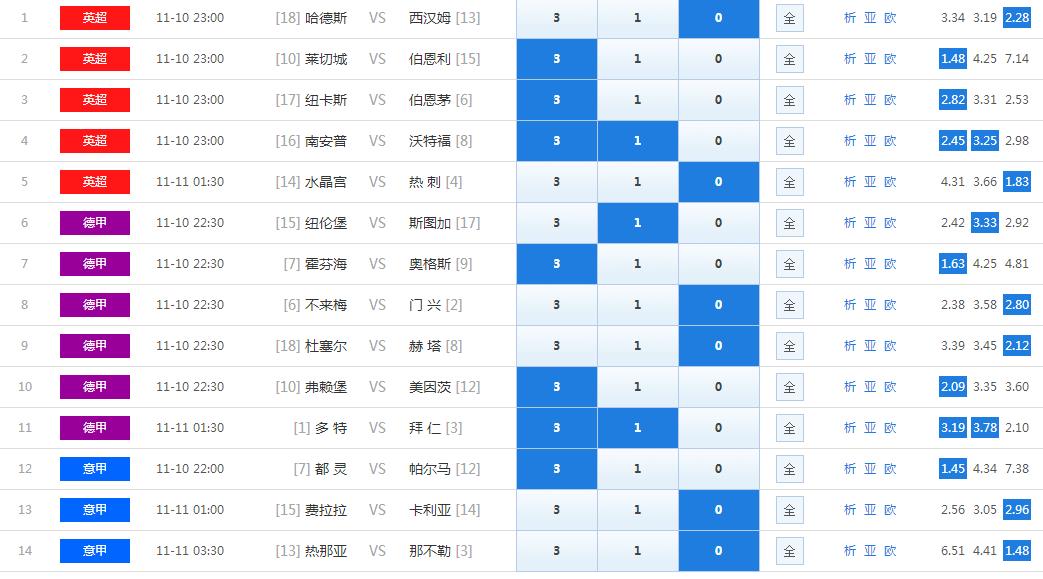Select 1 for 莱切城 vs 伯恩利
The width and height of the screenshot is (1043, 579).
click(637, 59)
